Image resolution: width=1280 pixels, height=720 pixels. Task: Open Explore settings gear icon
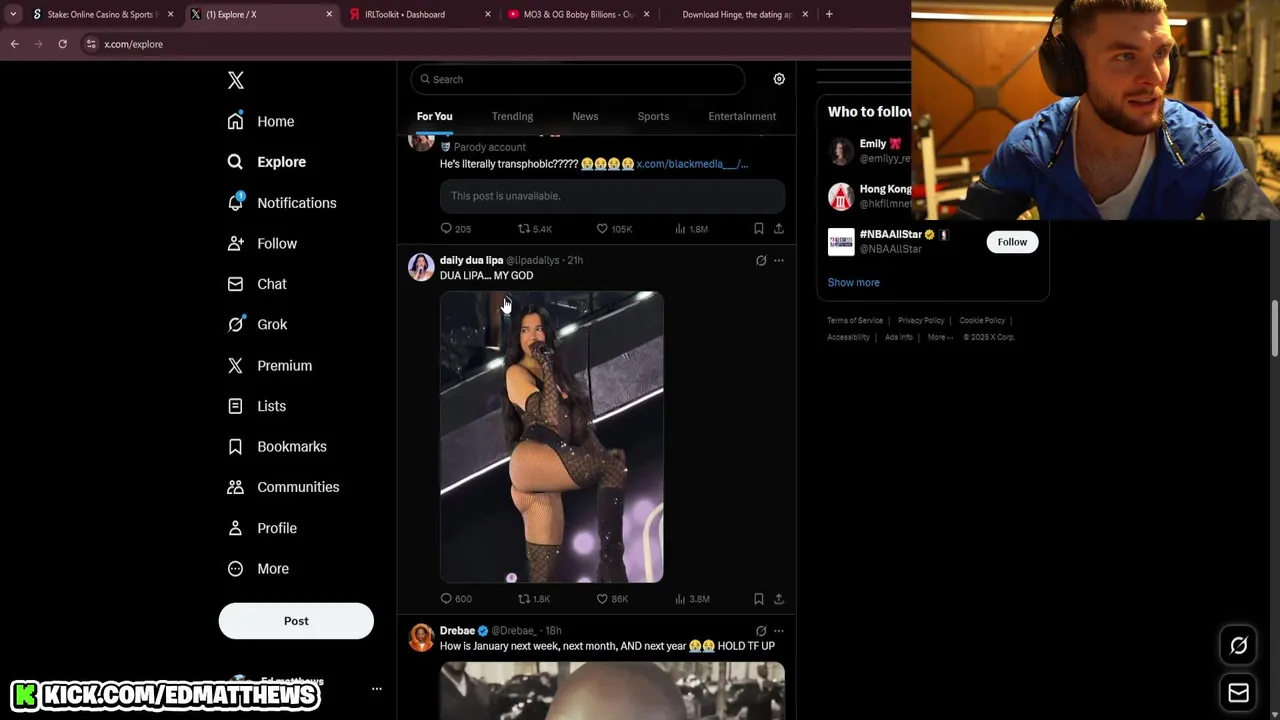(779, 79)
